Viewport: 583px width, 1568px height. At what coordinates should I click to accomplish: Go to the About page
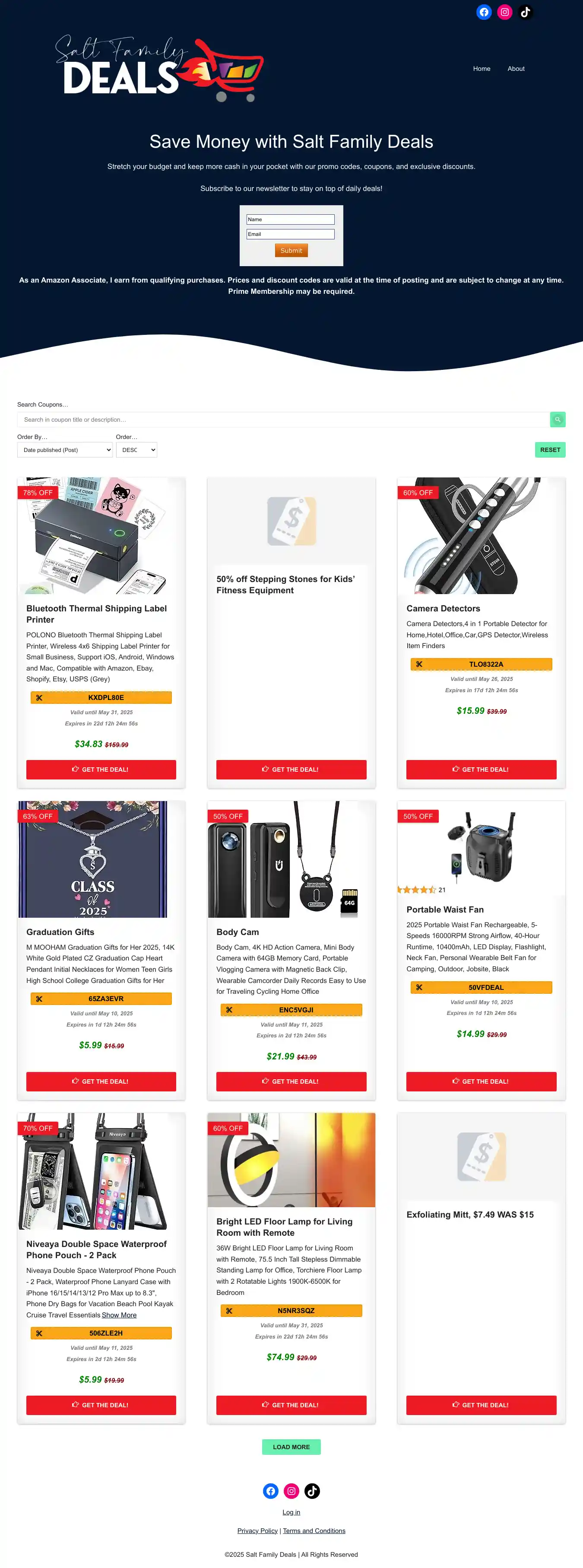516,69
